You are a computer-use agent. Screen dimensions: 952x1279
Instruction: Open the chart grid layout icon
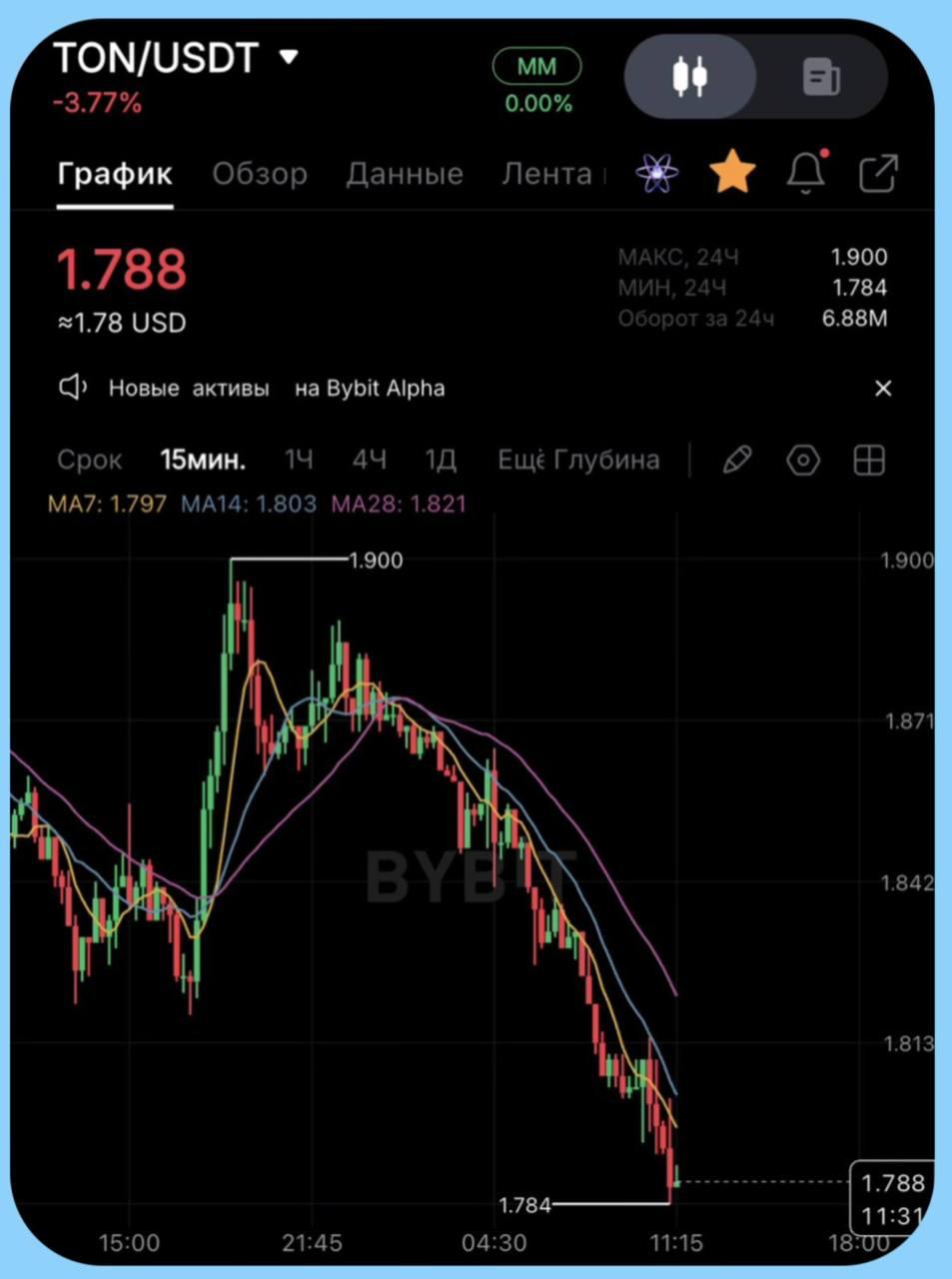870,460
